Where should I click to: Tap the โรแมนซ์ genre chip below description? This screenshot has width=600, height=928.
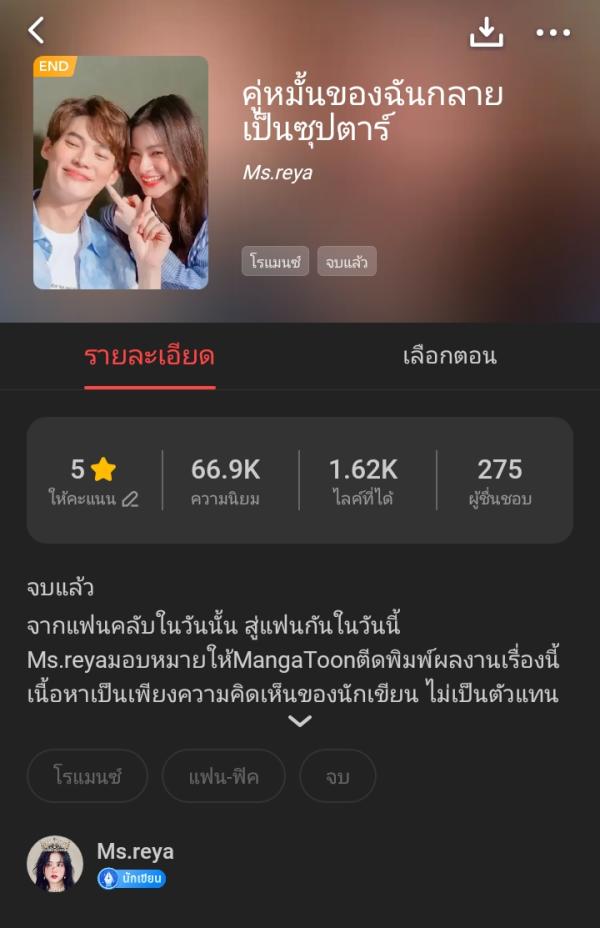[88, 776]
